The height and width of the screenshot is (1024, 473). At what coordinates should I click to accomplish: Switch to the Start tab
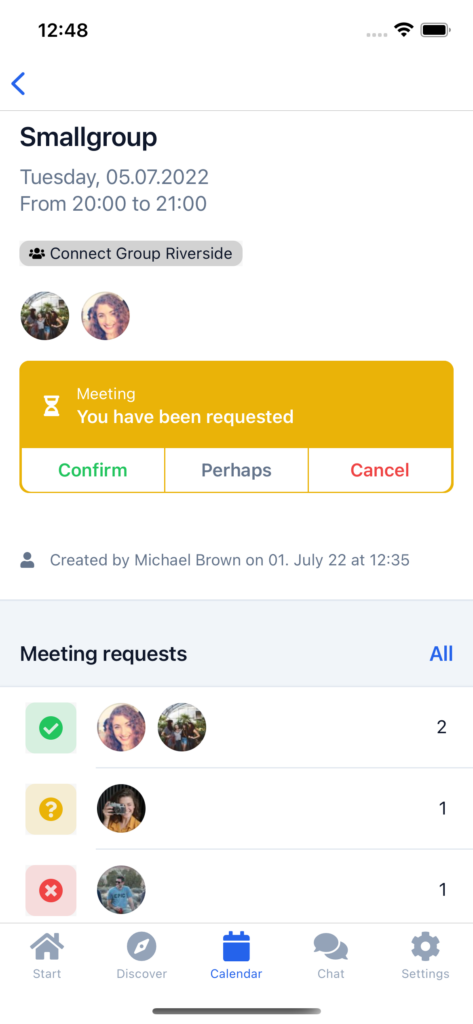pyautogui.click(x=47, y=955)
